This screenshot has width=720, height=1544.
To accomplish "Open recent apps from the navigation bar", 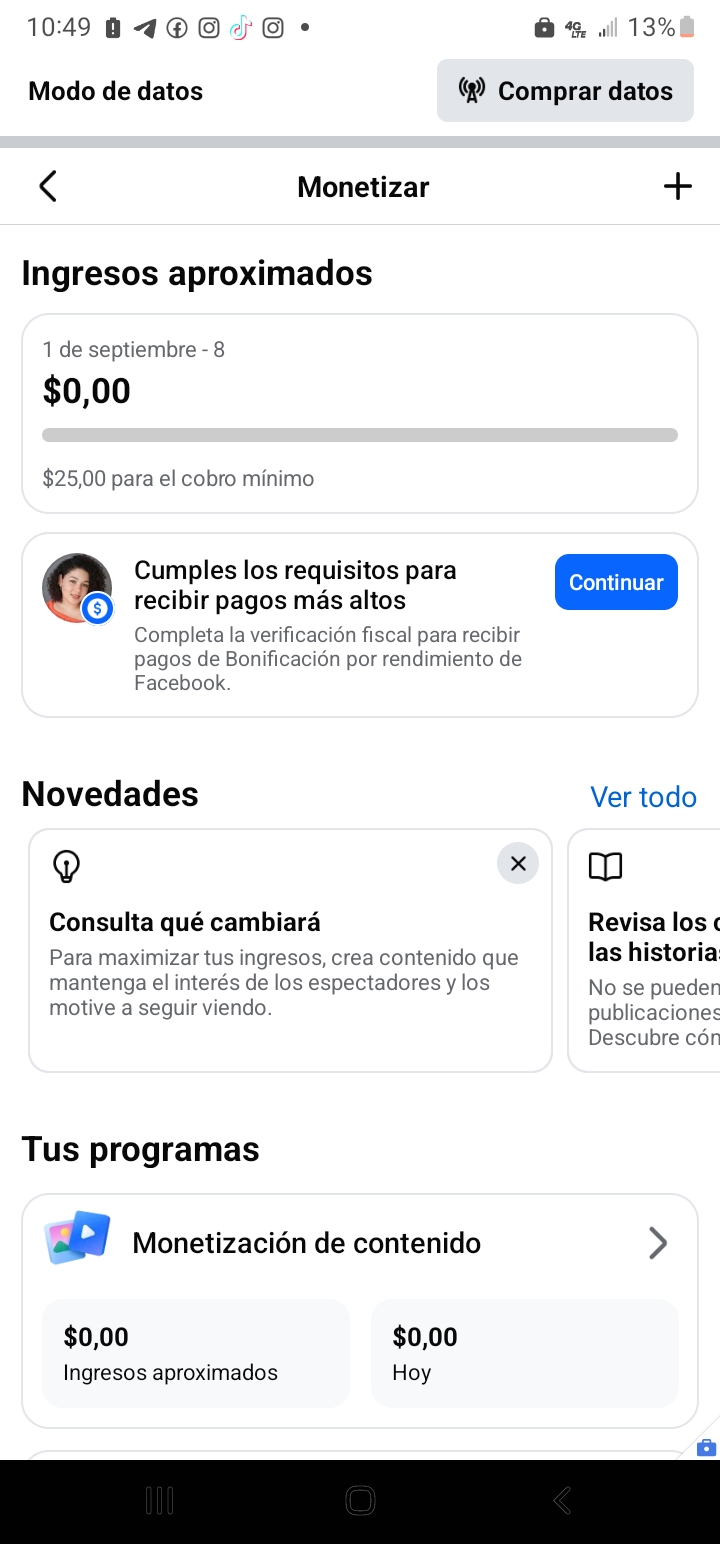I will pyautogui.click(x=159, y=1500).
